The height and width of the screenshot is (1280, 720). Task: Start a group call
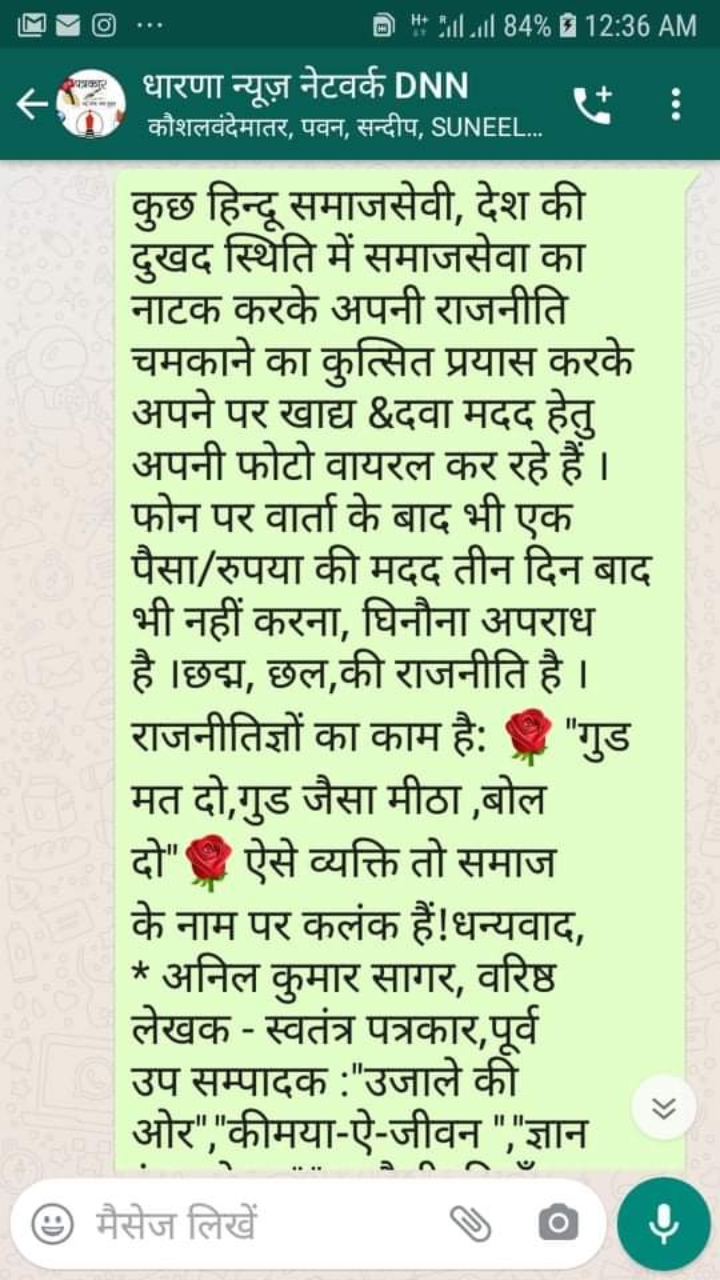[592, 104]
